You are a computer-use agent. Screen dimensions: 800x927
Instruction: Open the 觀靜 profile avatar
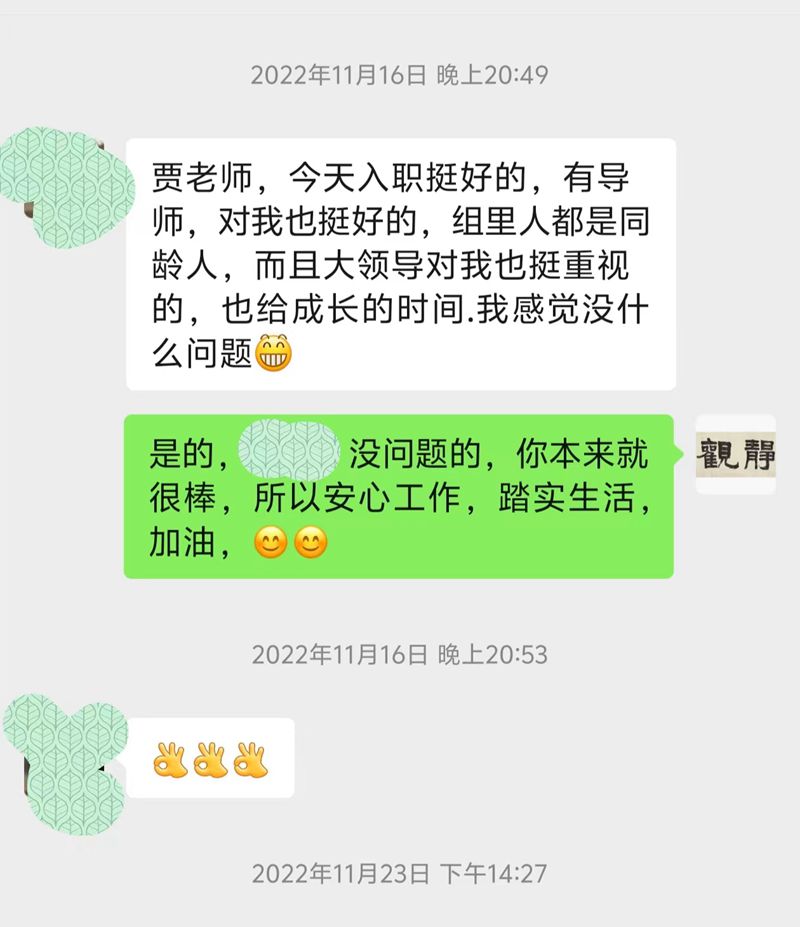point(735,454)
